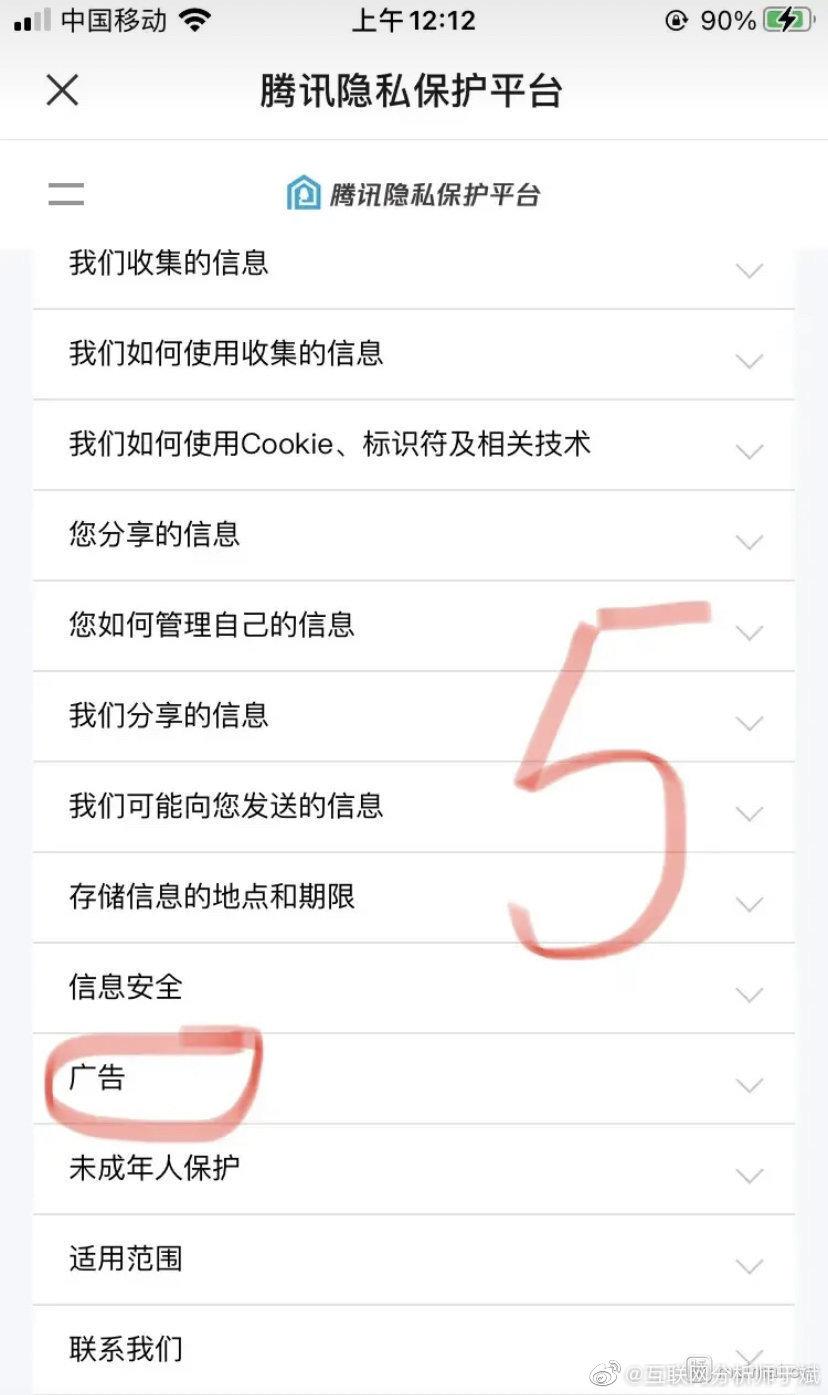Expand 您分享的信息 section
Viewport: 828px width, 1395px height.
pos(413,535)
